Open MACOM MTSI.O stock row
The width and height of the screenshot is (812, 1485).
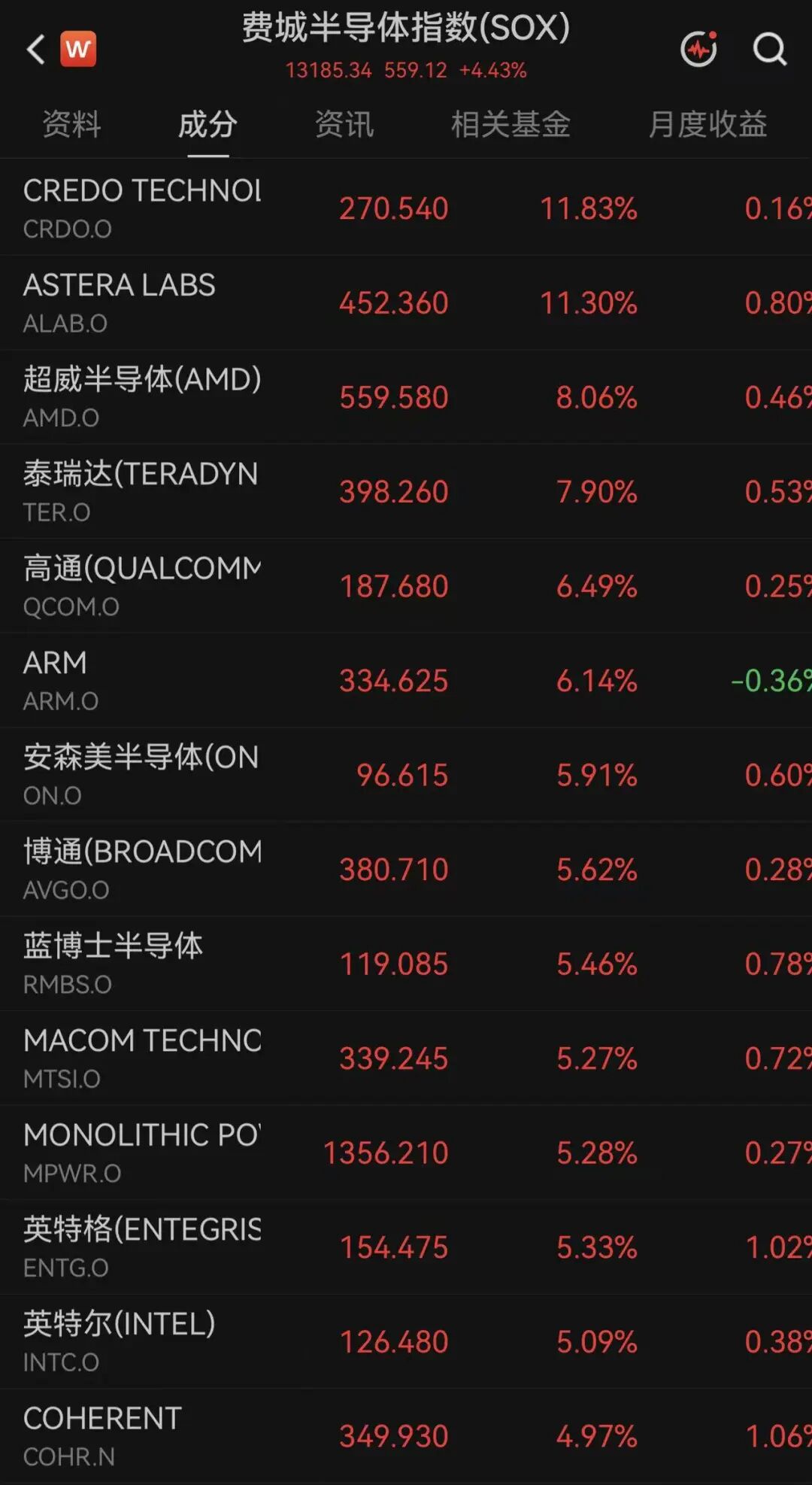[x=406, y=1058]
